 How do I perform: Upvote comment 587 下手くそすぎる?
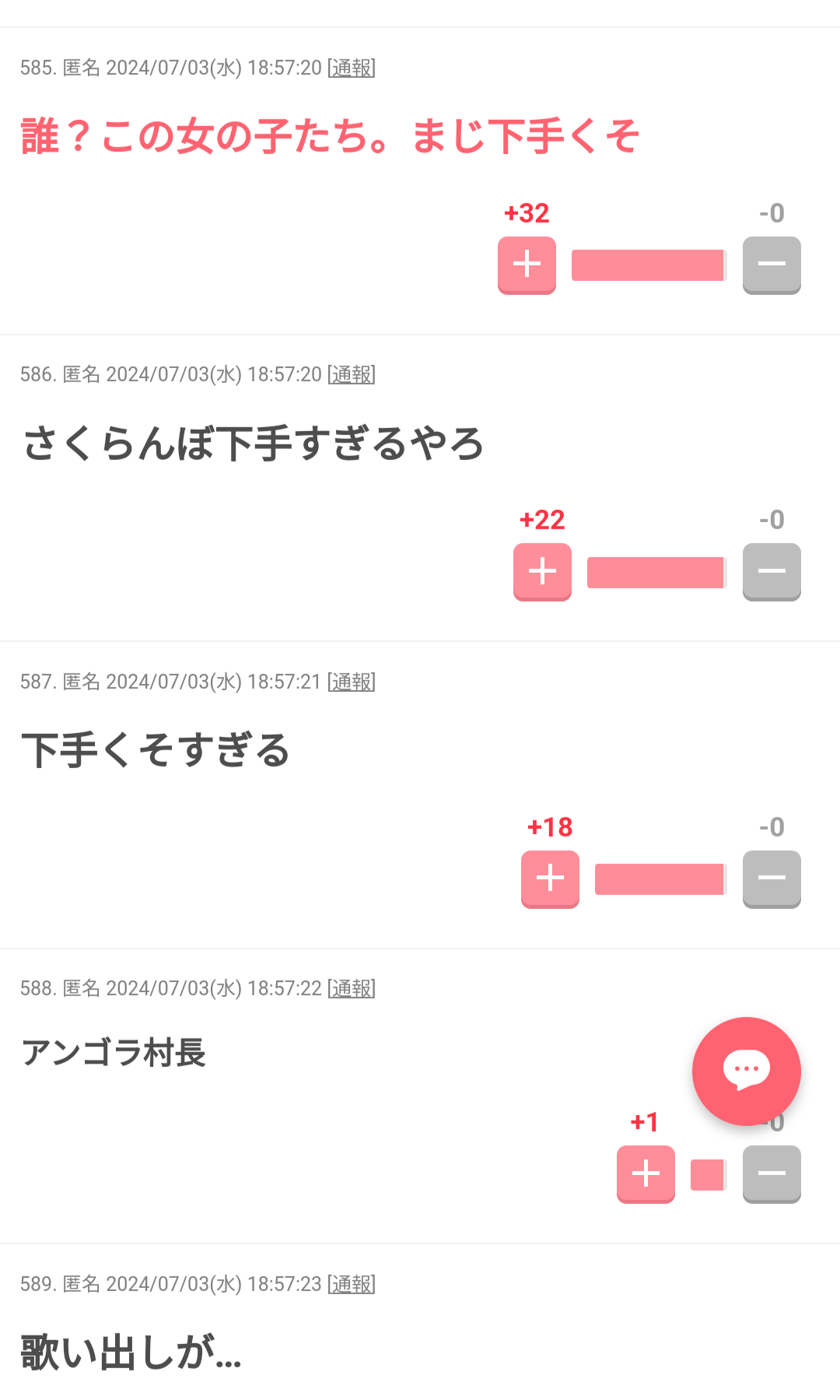(550, 879)
